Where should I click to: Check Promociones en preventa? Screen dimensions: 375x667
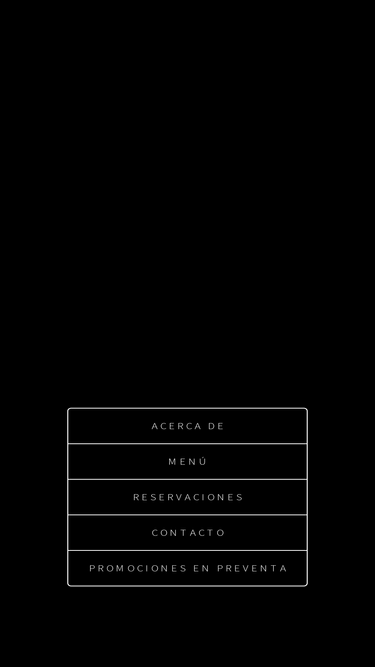(x=188, y=568)
